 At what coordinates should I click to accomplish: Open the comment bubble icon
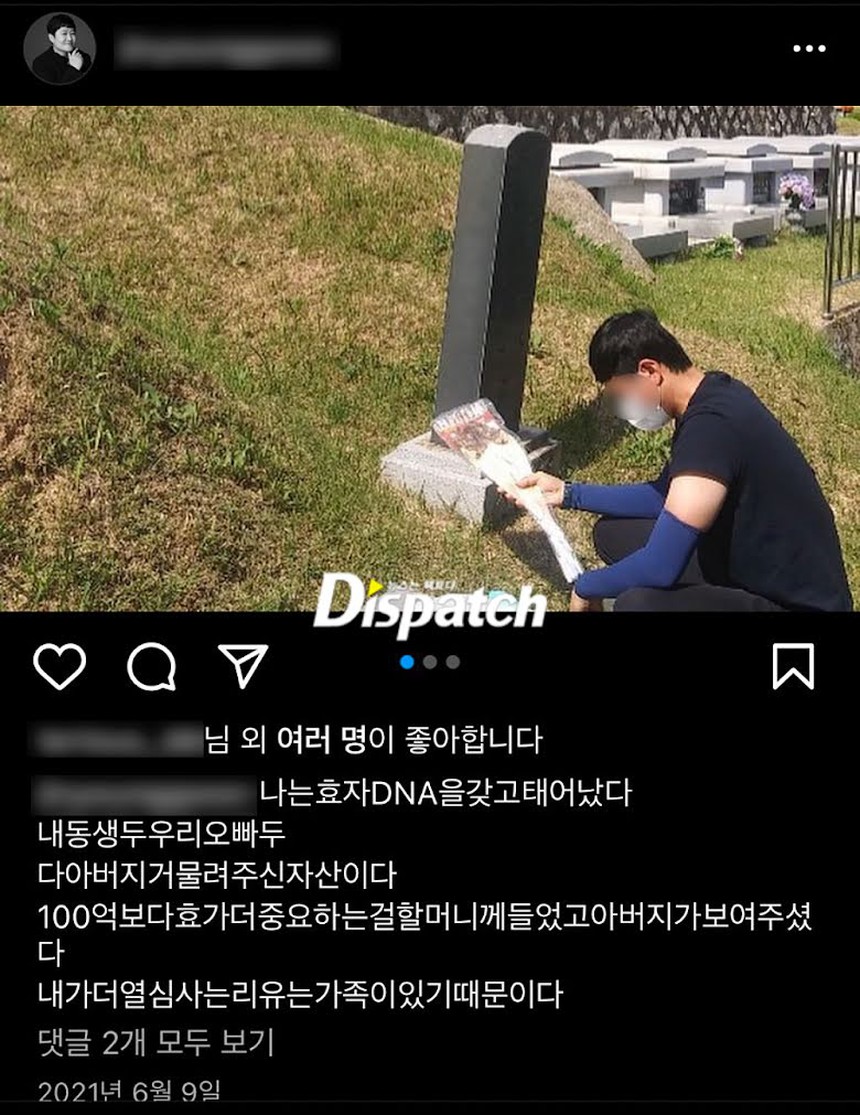click(152, 667)
